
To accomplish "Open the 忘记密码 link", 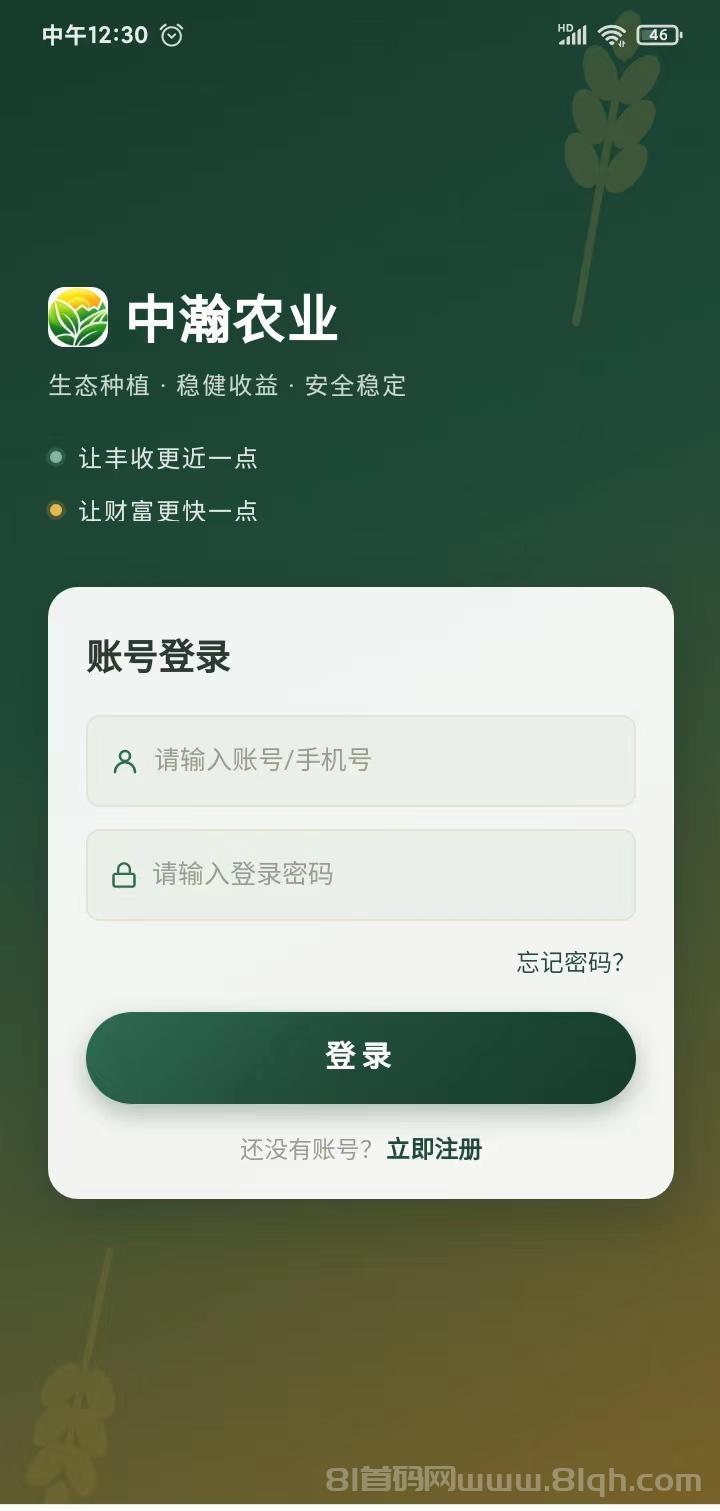I will coord(571,962).
